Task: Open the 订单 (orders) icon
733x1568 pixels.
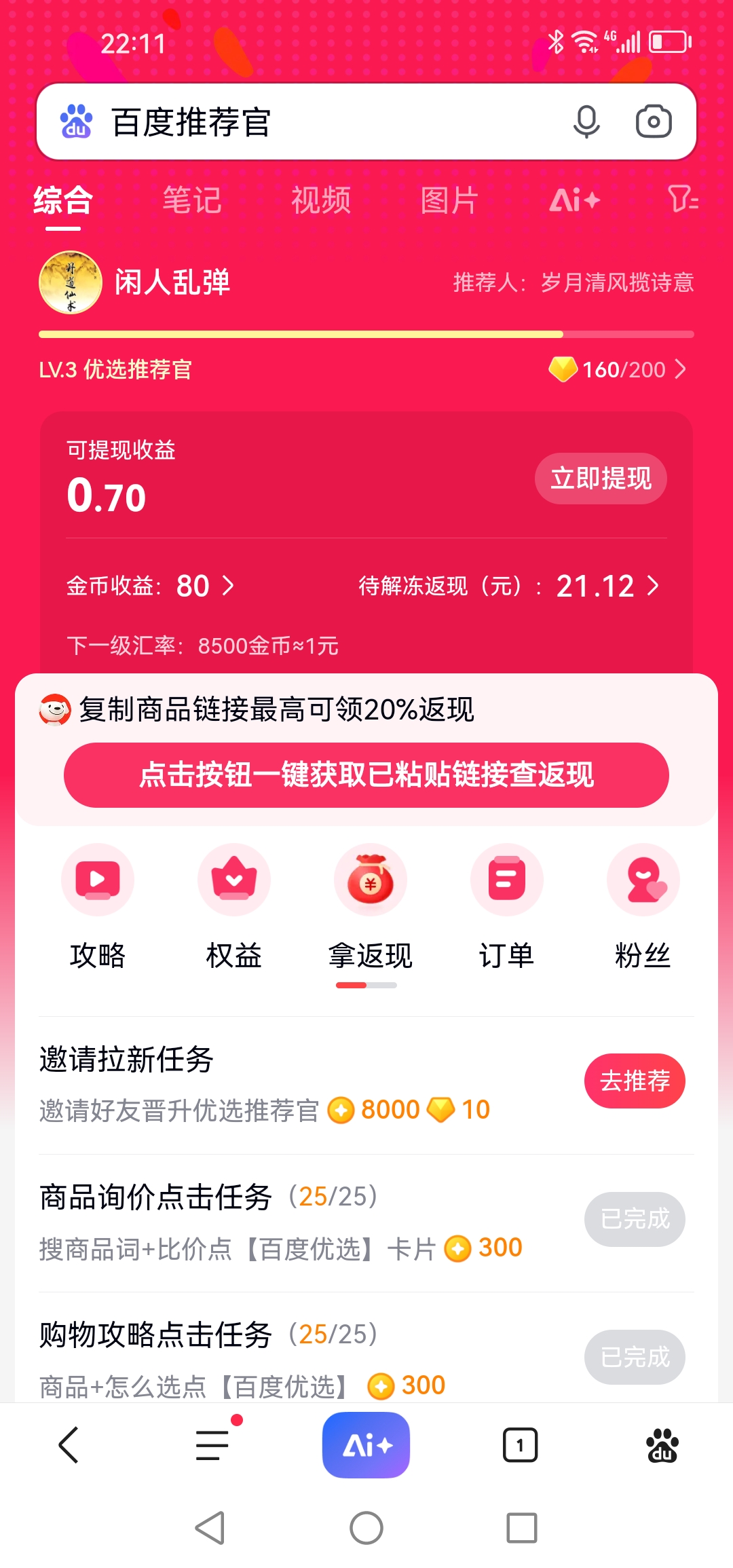Action: coord(506,880)
